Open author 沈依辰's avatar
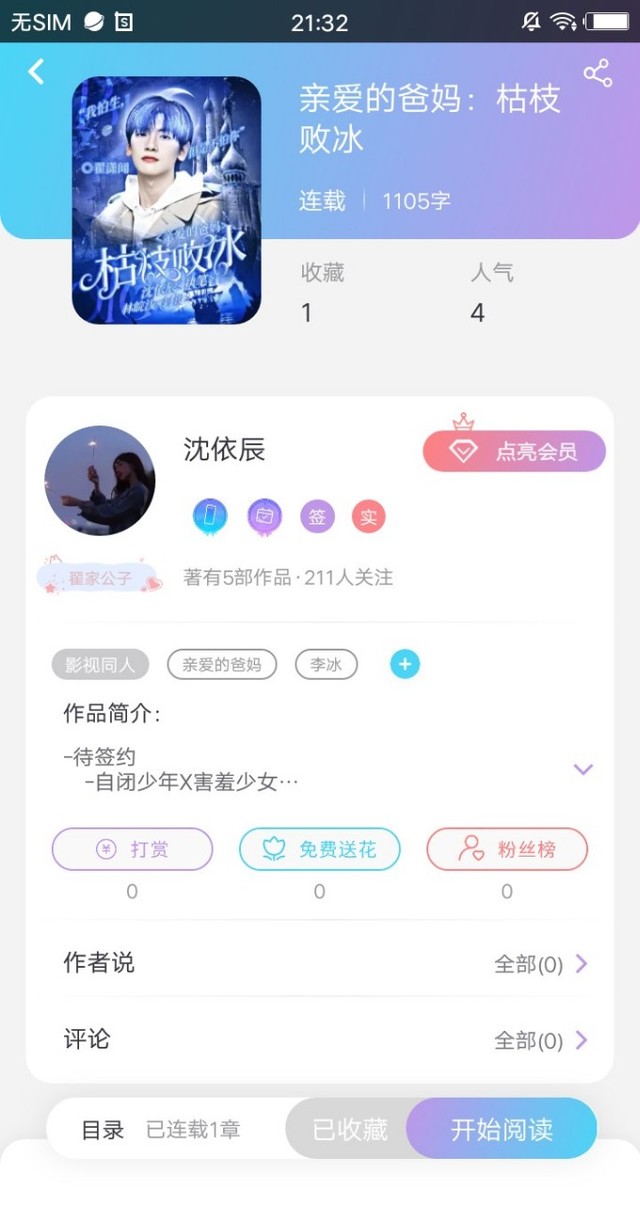This screenshot has height=1205, width=640. tap(100, 481)
